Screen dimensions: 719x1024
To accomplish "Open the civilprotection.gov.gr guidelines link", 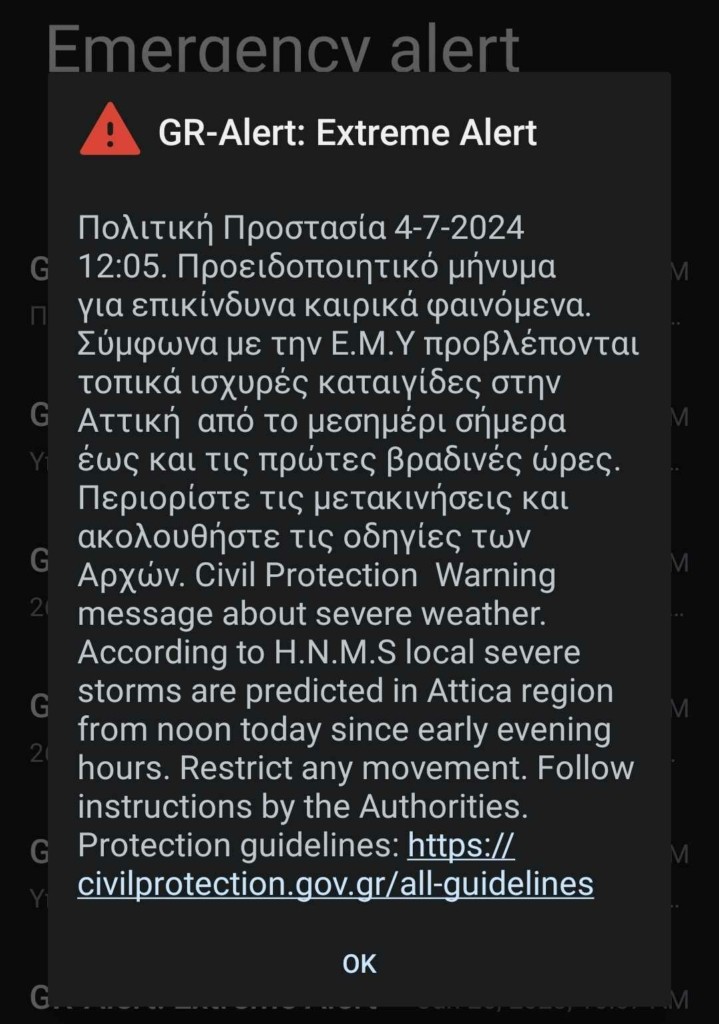I will pos(335,884).
